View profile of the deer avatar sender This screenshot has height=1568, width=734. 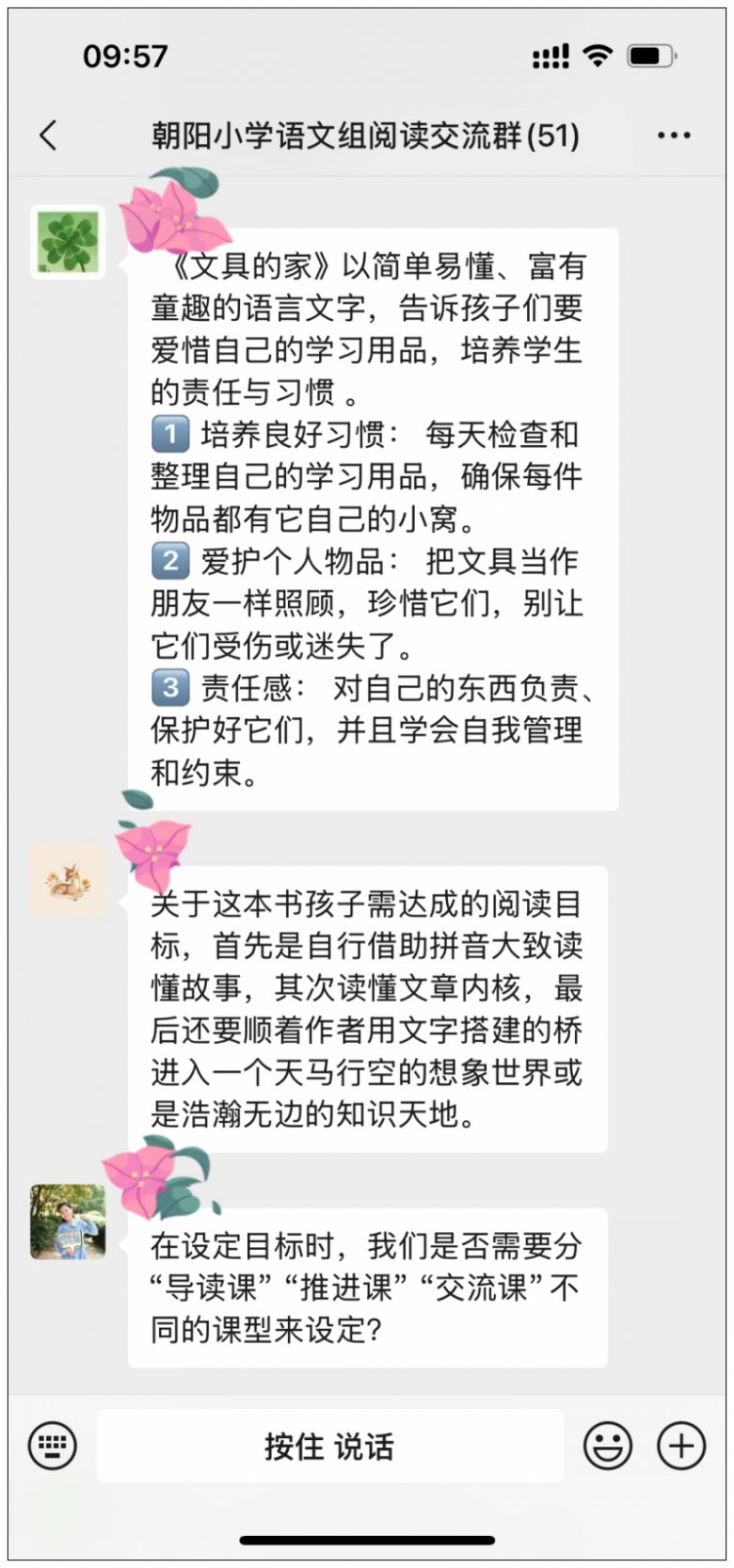[x=68, y=880]
